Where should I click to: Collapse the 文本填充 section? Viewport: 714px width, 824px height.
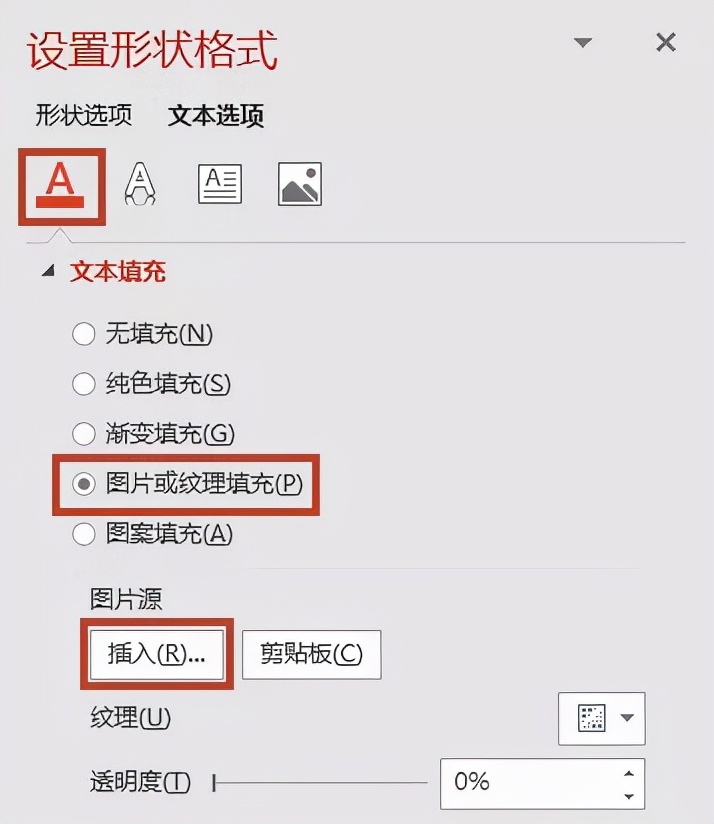click(x=49, y=271)
